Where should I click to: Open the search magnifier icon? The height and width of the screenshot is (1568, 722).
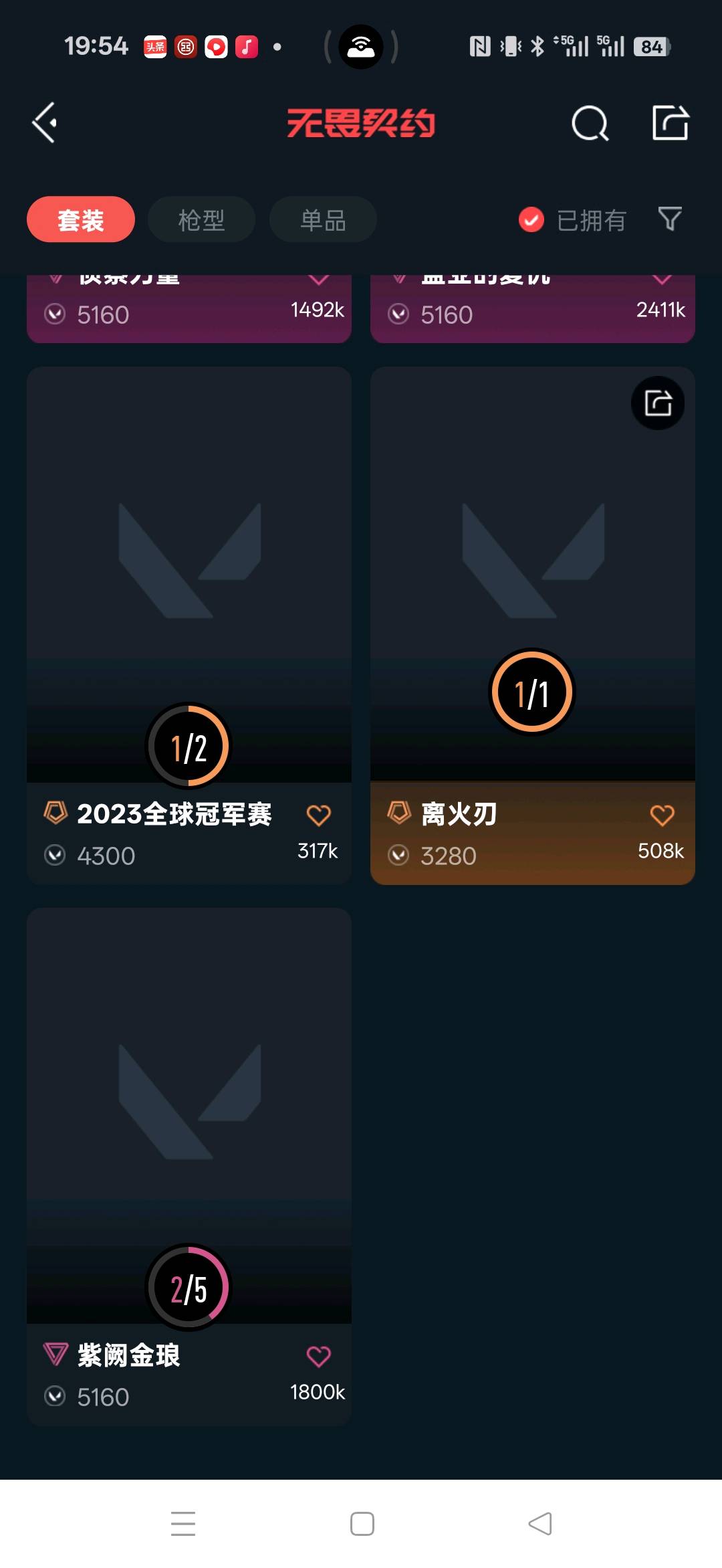[590, 123]
